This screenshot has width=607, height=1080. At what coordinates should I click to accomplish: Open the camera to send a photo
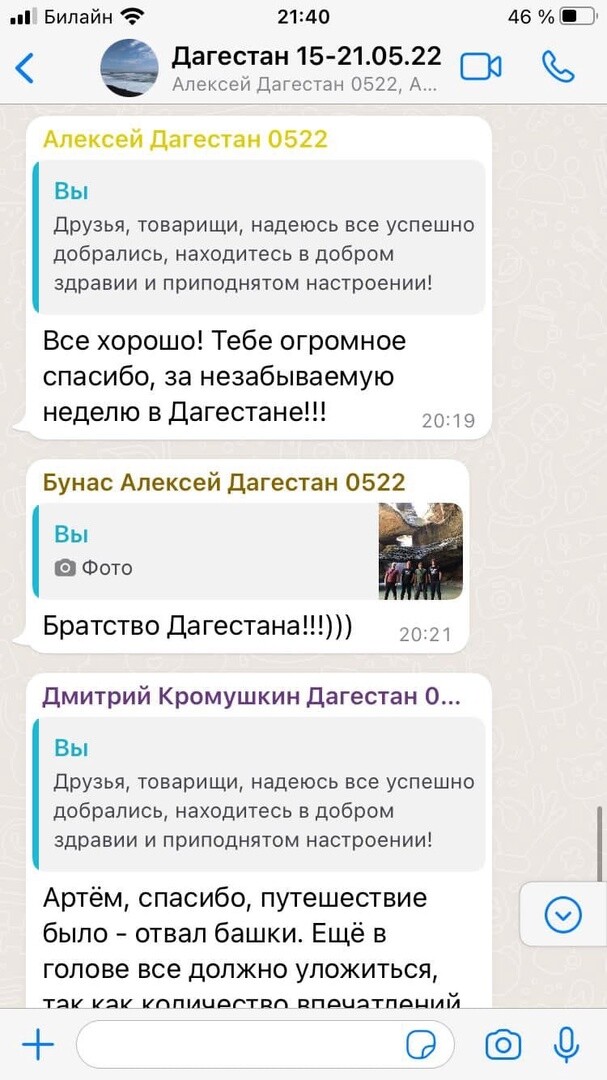click(x=503, y=1045)
